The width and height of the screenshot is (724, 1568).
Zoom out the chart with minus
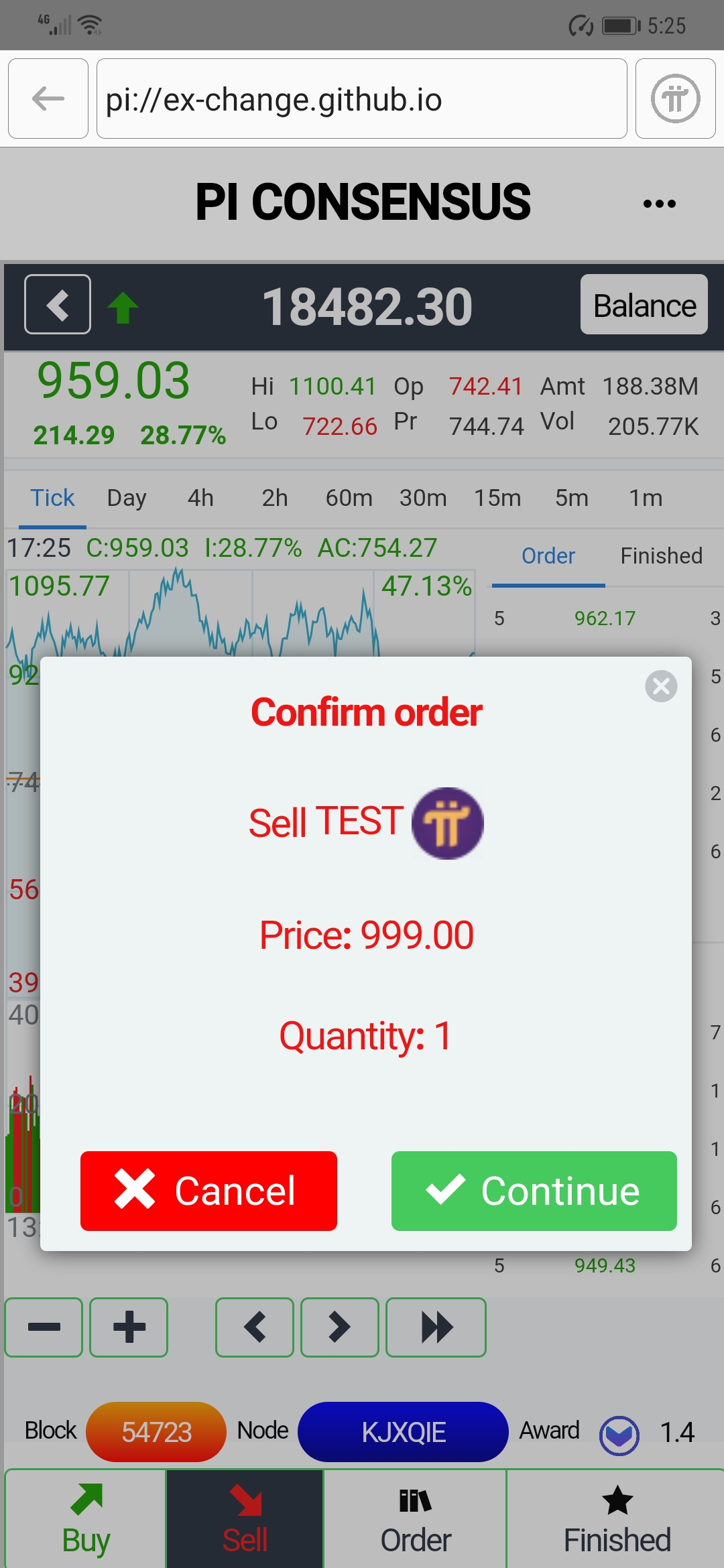point(44,1327)
